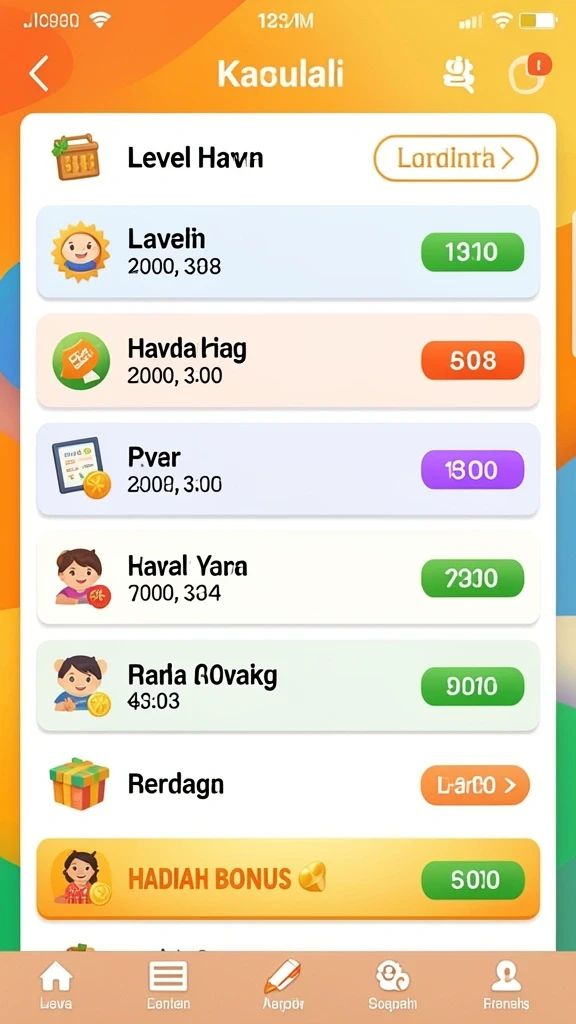Screen dimensions: 576x1024
Task: Open the Pvar row
Action: pyautogui.click(x=288, y=470)
